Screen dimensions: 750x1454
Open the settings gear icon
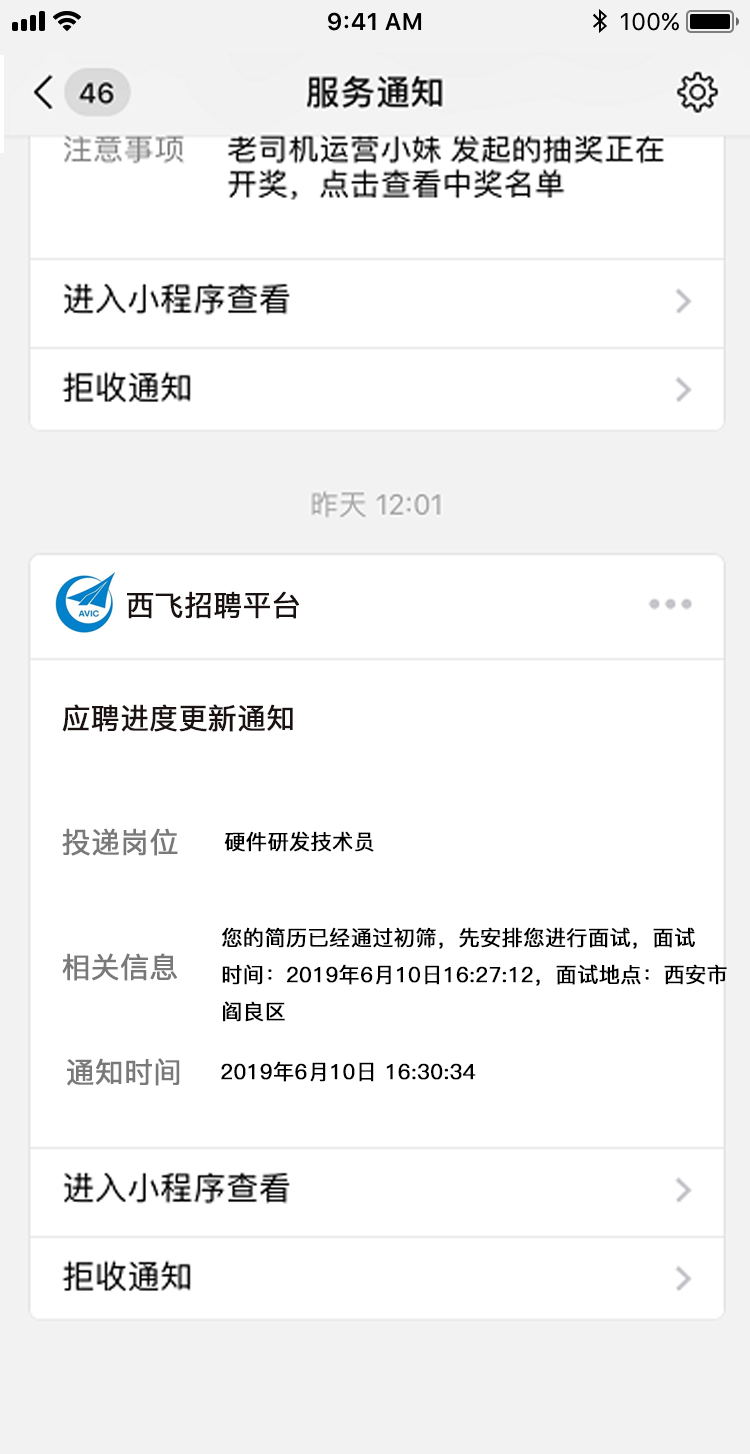pyautogui.click(x=697, y=93)
